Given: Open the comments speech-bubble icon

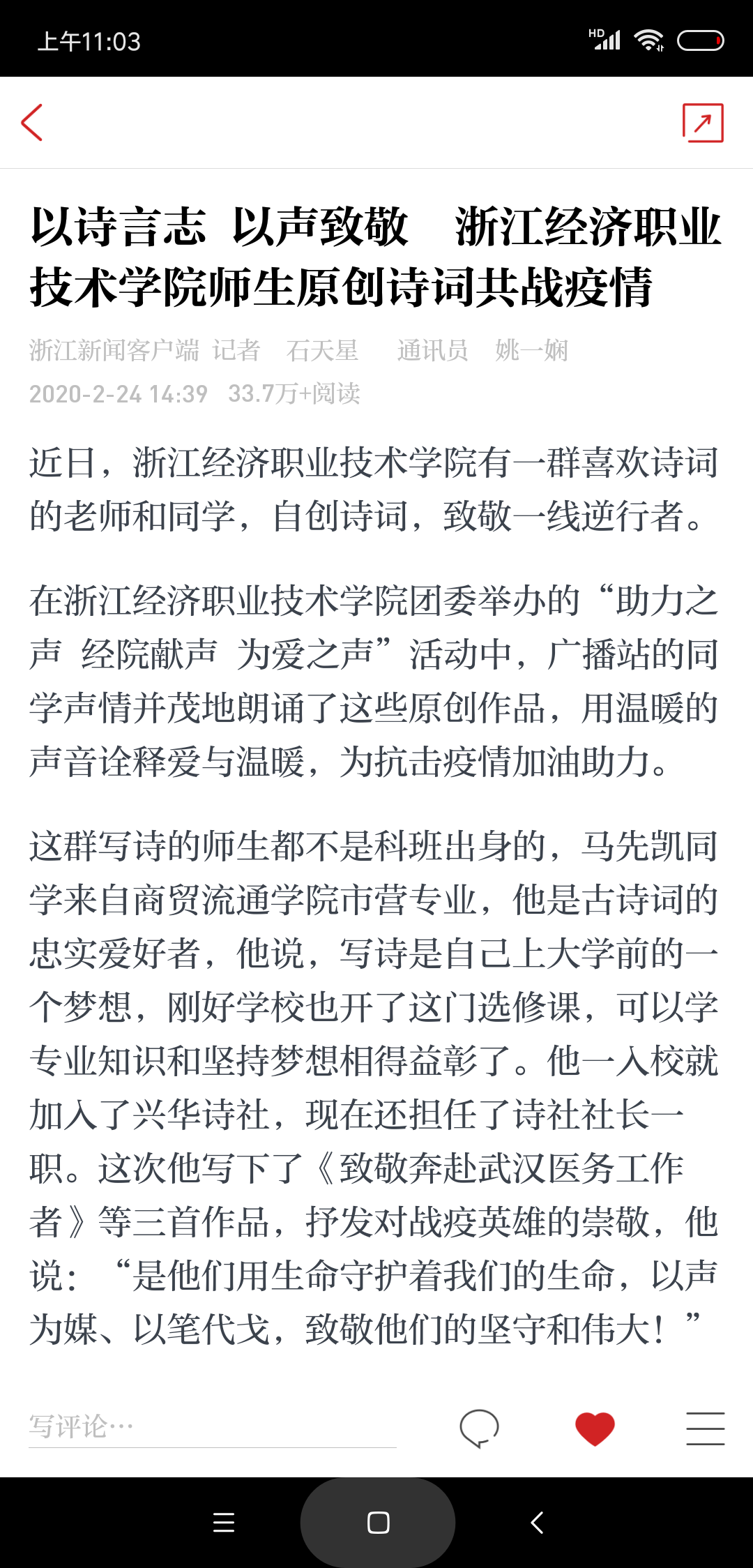Looking at the screenshot, I should tap(480, 1428).
